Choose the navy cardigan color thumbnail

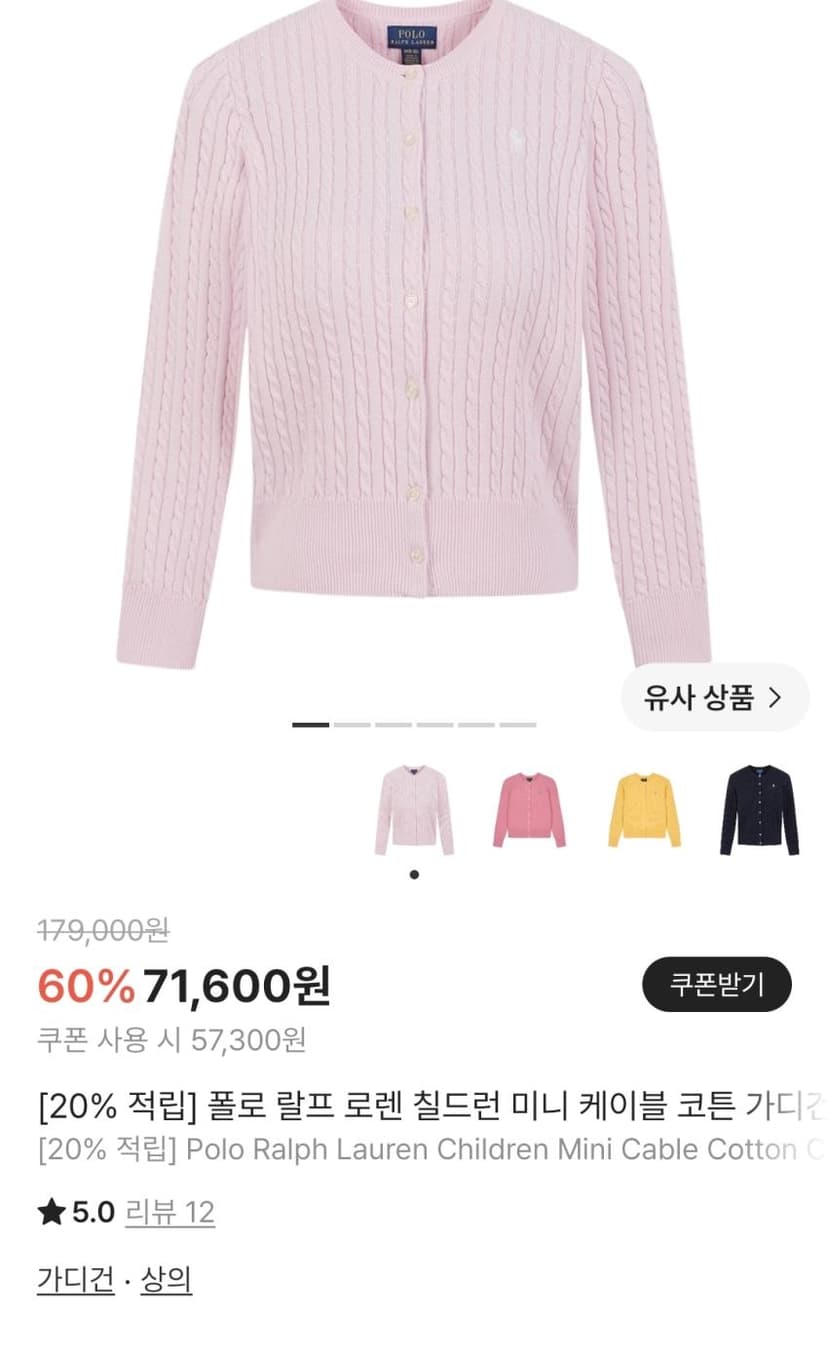760,810
